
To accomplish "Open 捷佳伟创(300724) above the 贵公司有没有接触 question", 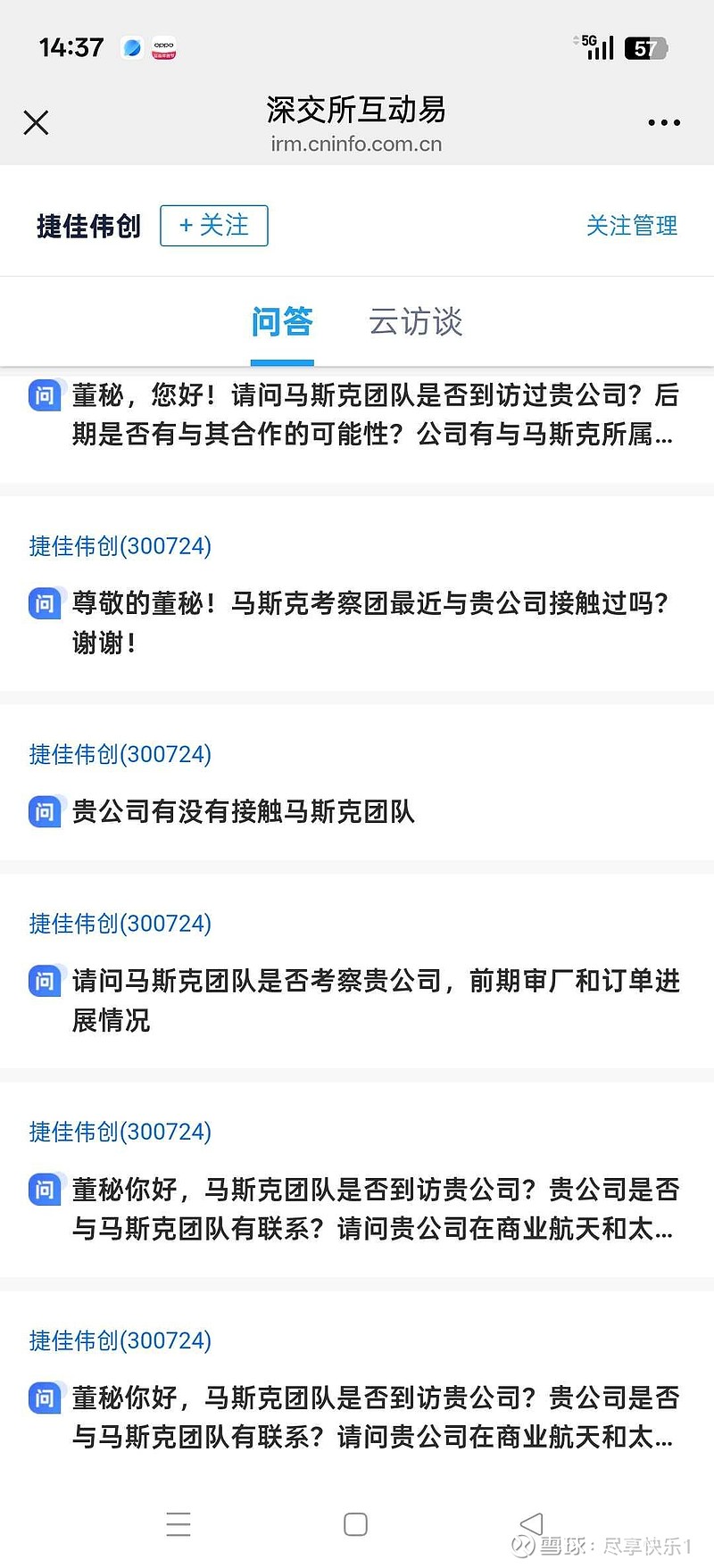I will click(118, 754).
